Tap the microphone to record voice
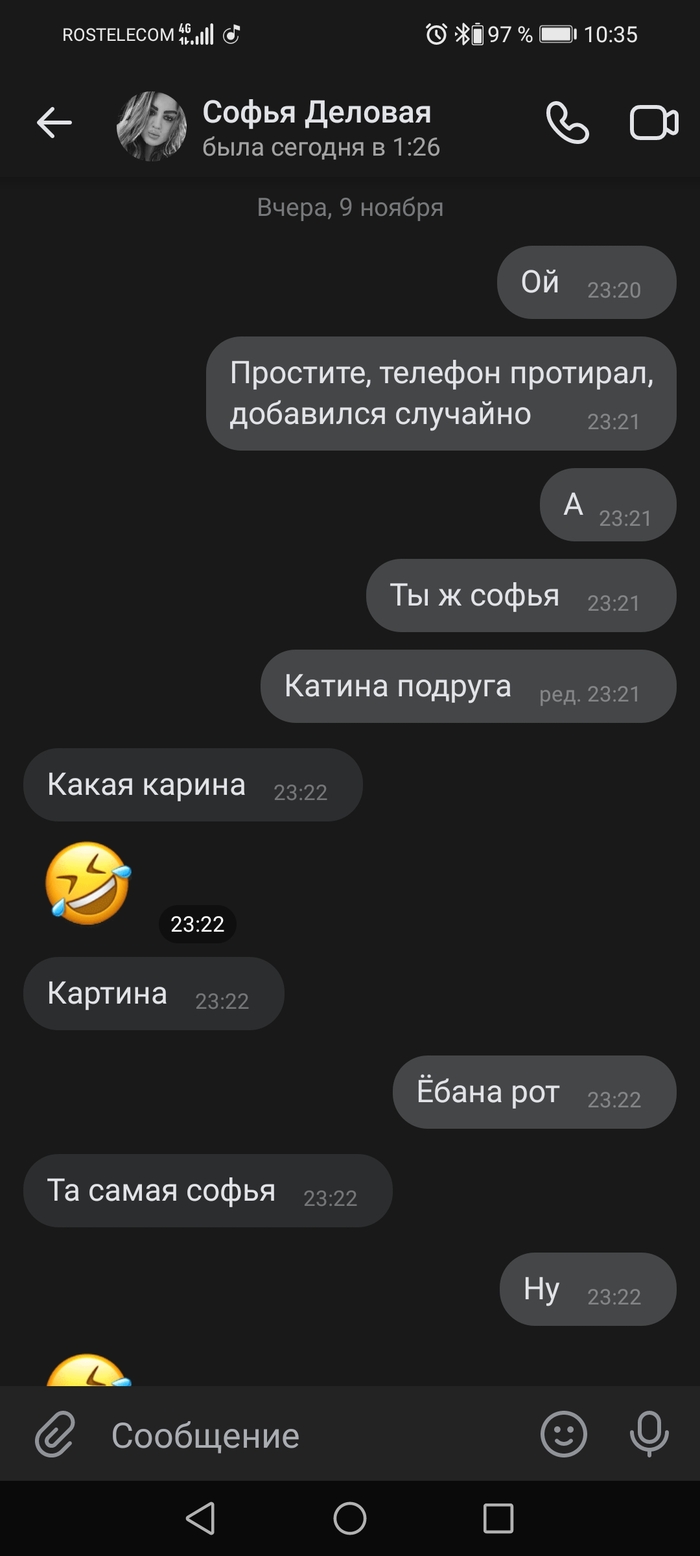700x1556 pixels. tap(649, 1435)
